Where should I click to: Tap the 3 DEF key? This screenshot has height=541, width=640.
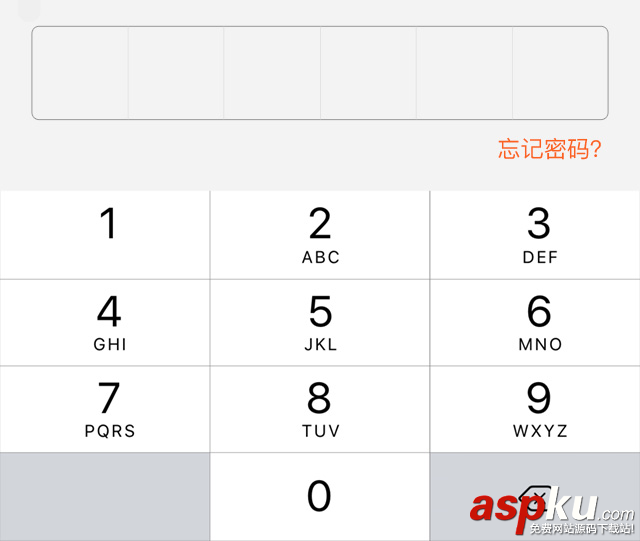(x=537, y=234)
